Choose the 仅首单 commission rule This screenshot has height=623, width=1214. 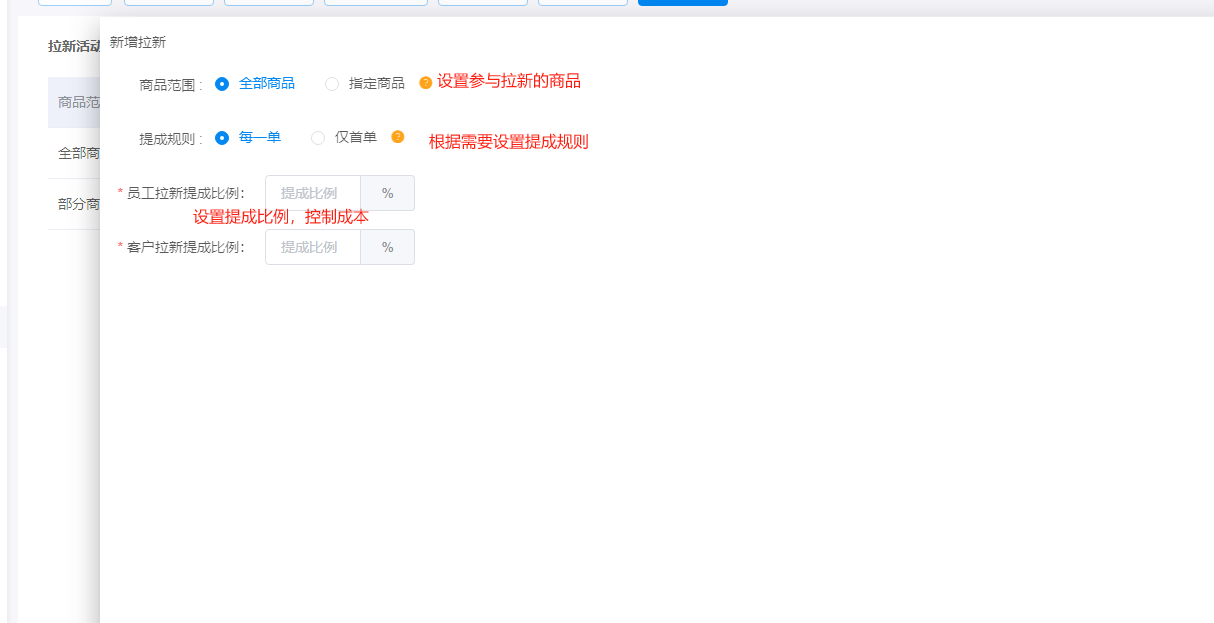318,138
